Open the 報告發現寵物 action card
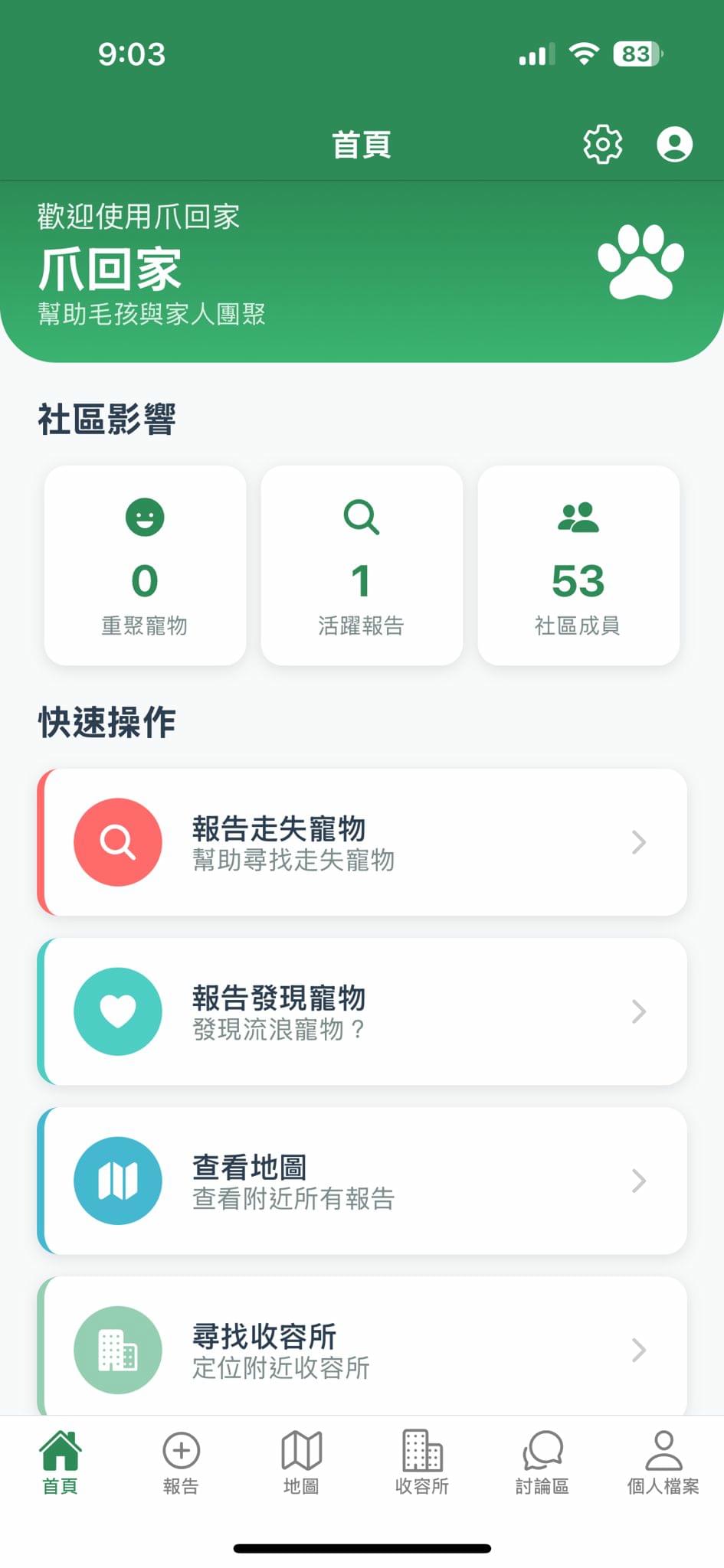The height and width of the screenshot is (1568, 724). (362, 1011)
